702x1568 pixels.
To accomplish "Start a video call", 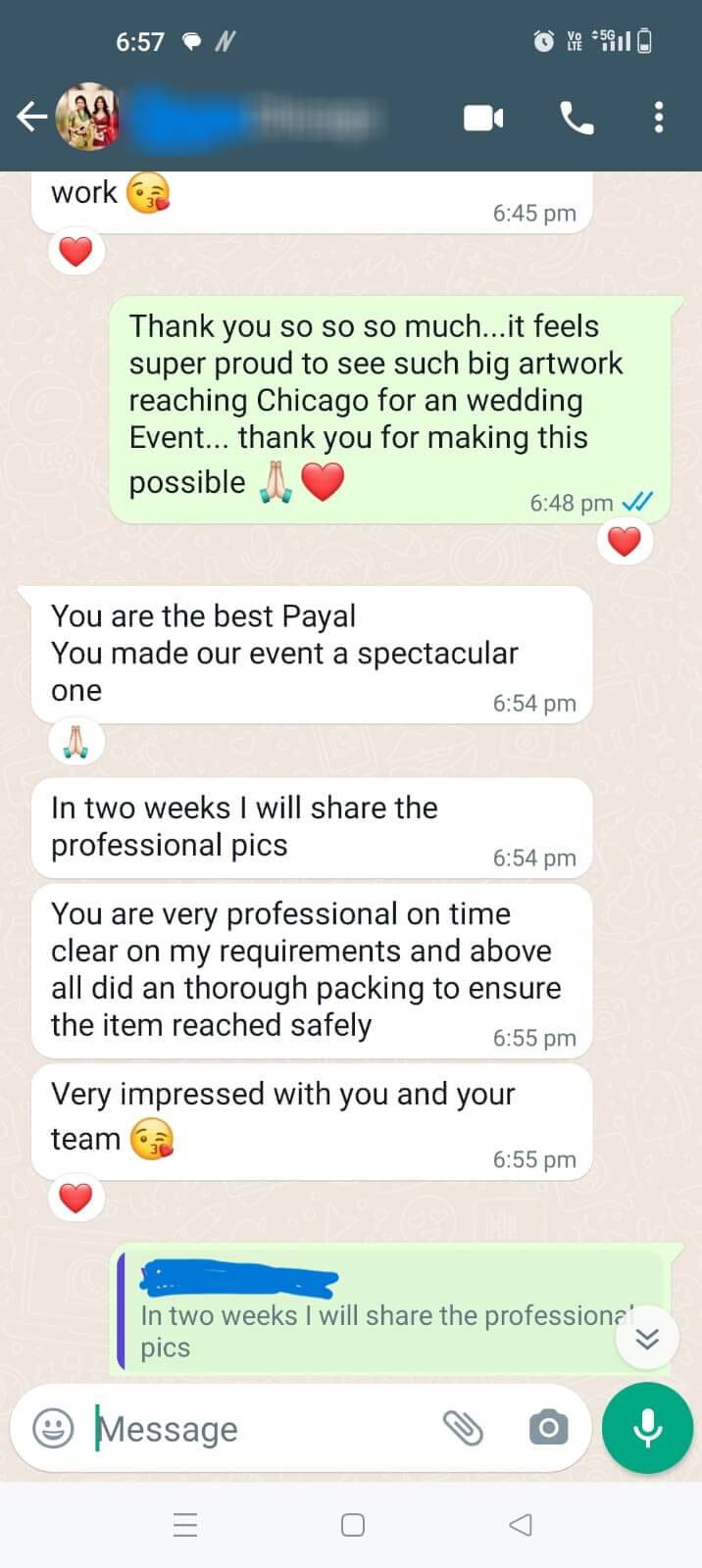I will pyautogui.click(x=483, y=119).
